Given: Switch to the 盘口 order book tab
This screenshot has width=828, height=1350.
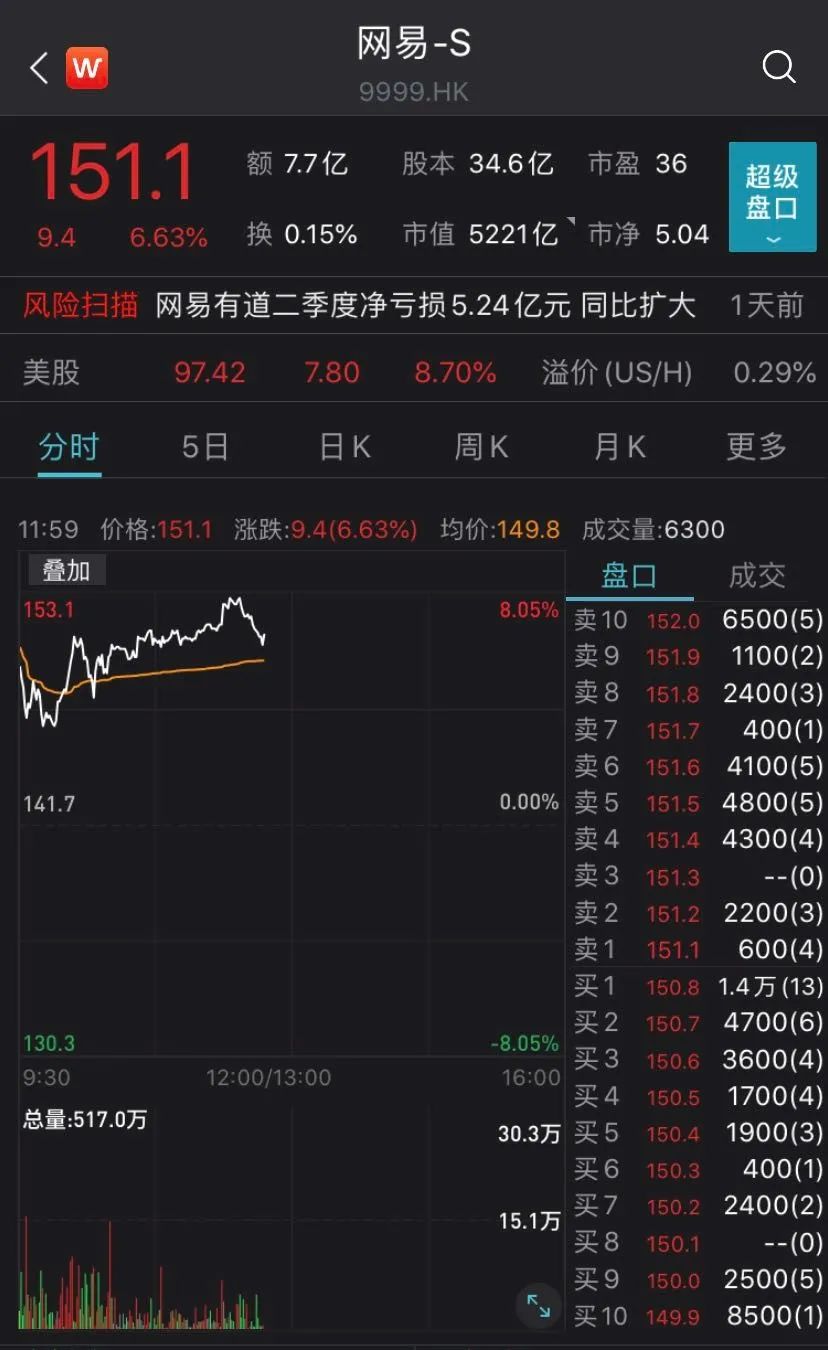Looking at the screenshot, I should (629, 576).
